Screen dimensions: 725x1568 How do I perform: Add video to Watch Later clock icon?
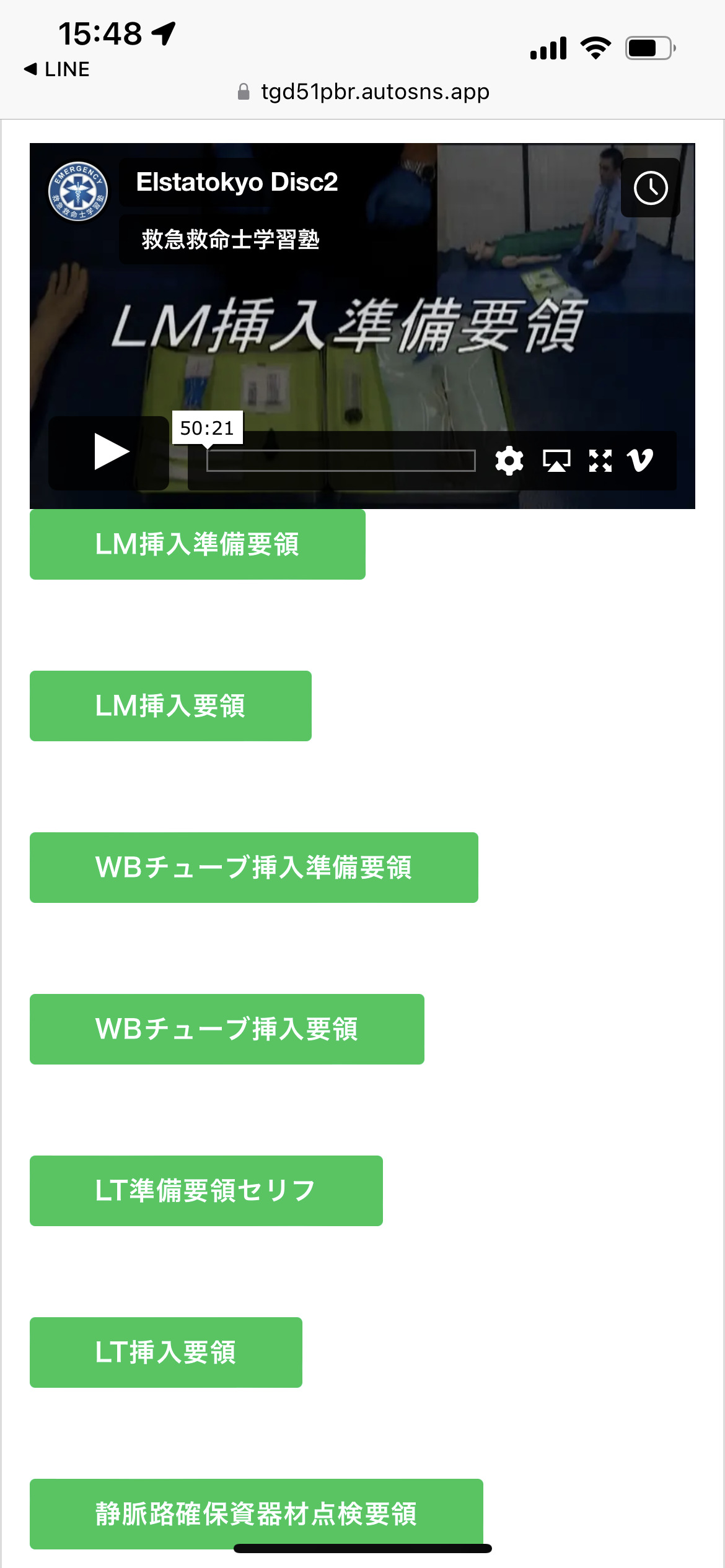pyautogui.click(x=651, y=188)
